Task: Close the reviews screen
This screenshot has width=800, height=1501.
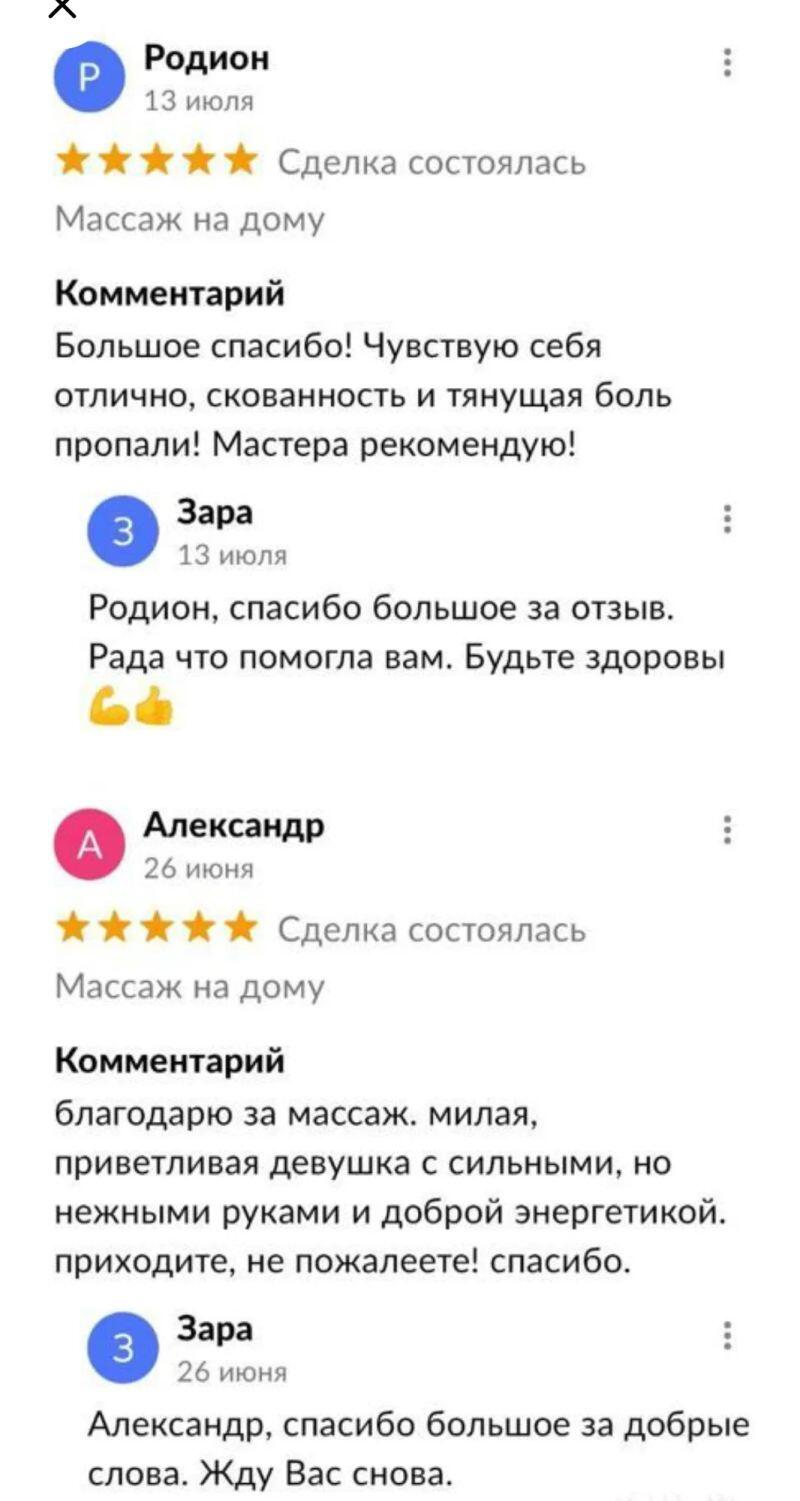Action: (x=62, y=7)
